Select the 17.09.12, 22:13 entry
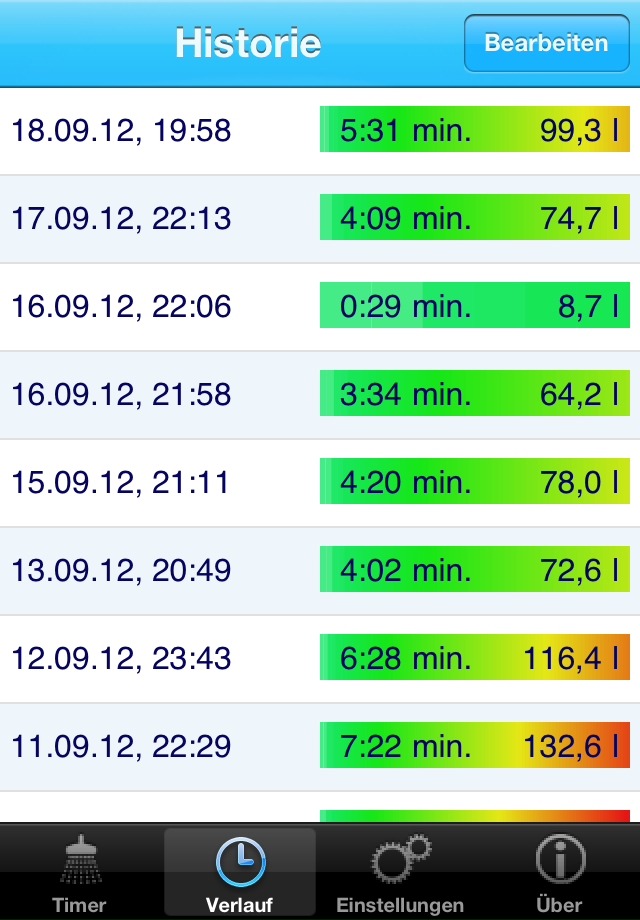This screenshot has width=640, height=920. tap(320, 219)
